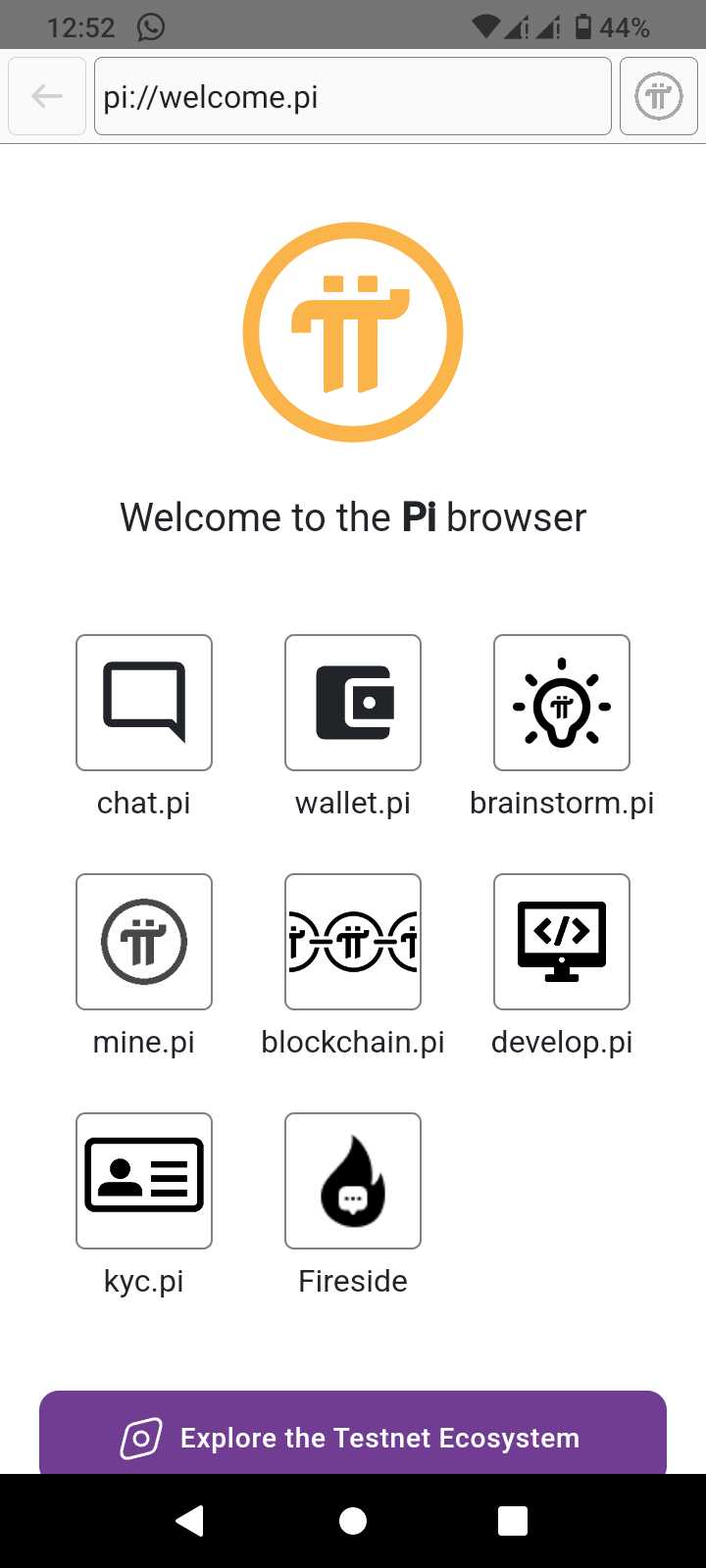706x1568 pixels.
Task: Focus the pi://welcome.pi address bar
Action: tap(353, 96)
